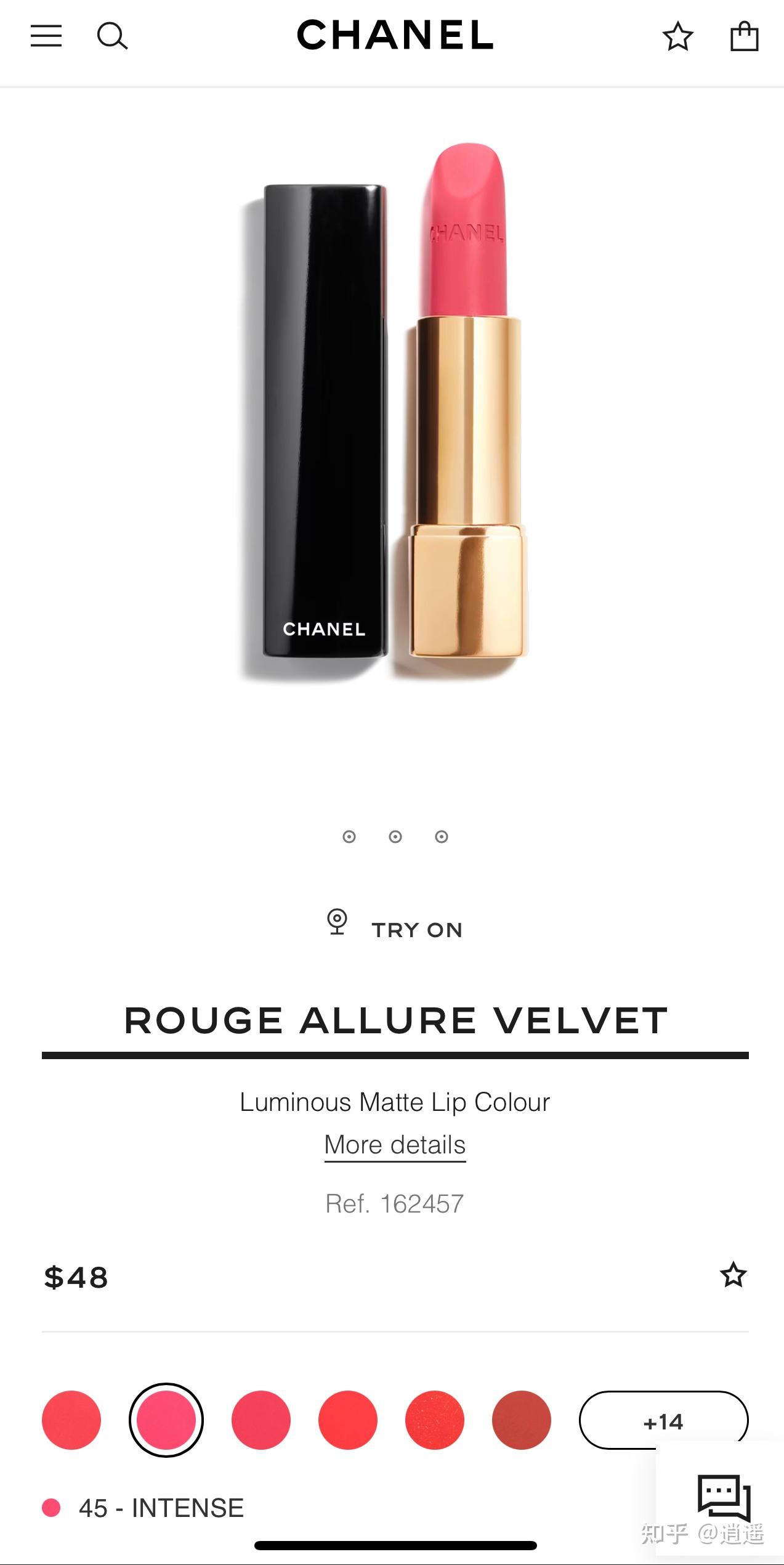Open the shopping bag

[744, 36]
